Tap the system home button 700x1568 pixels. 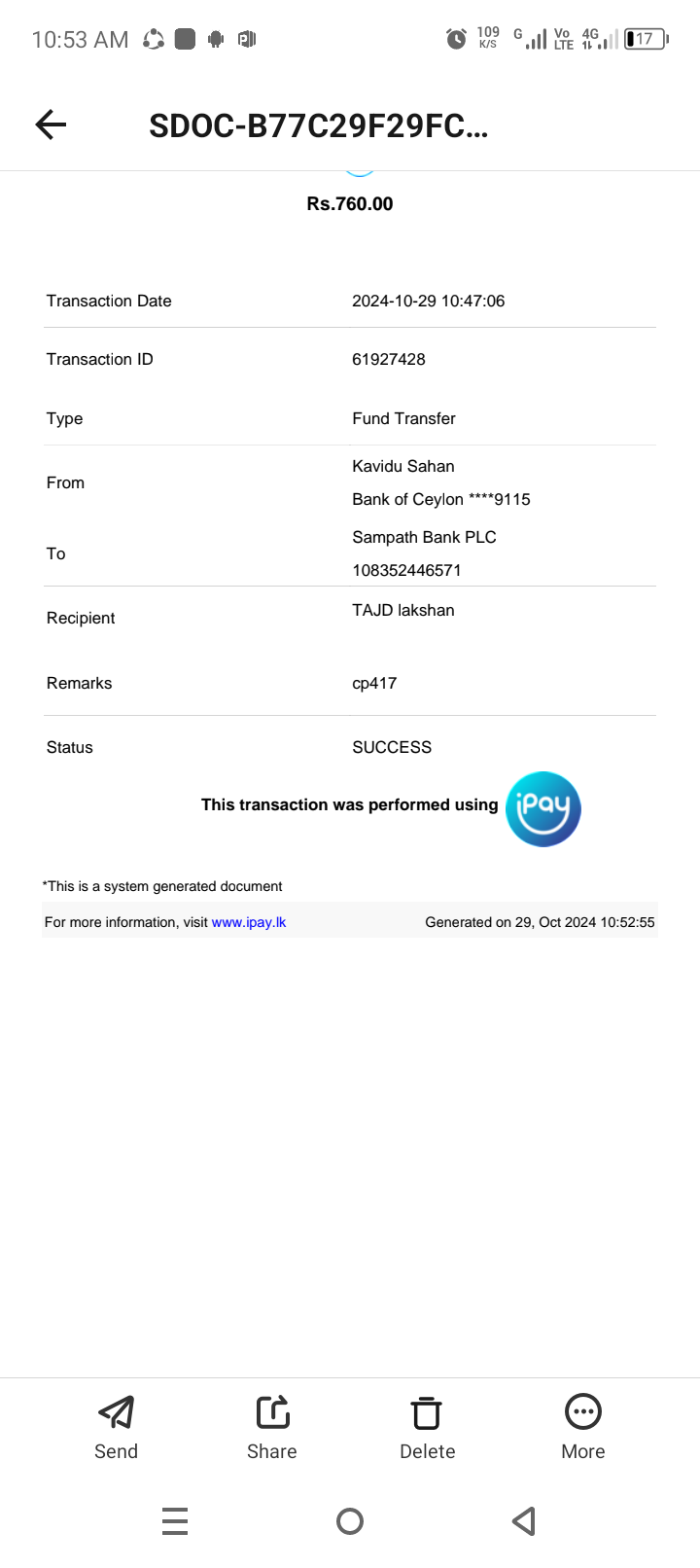coord(350,1521)
